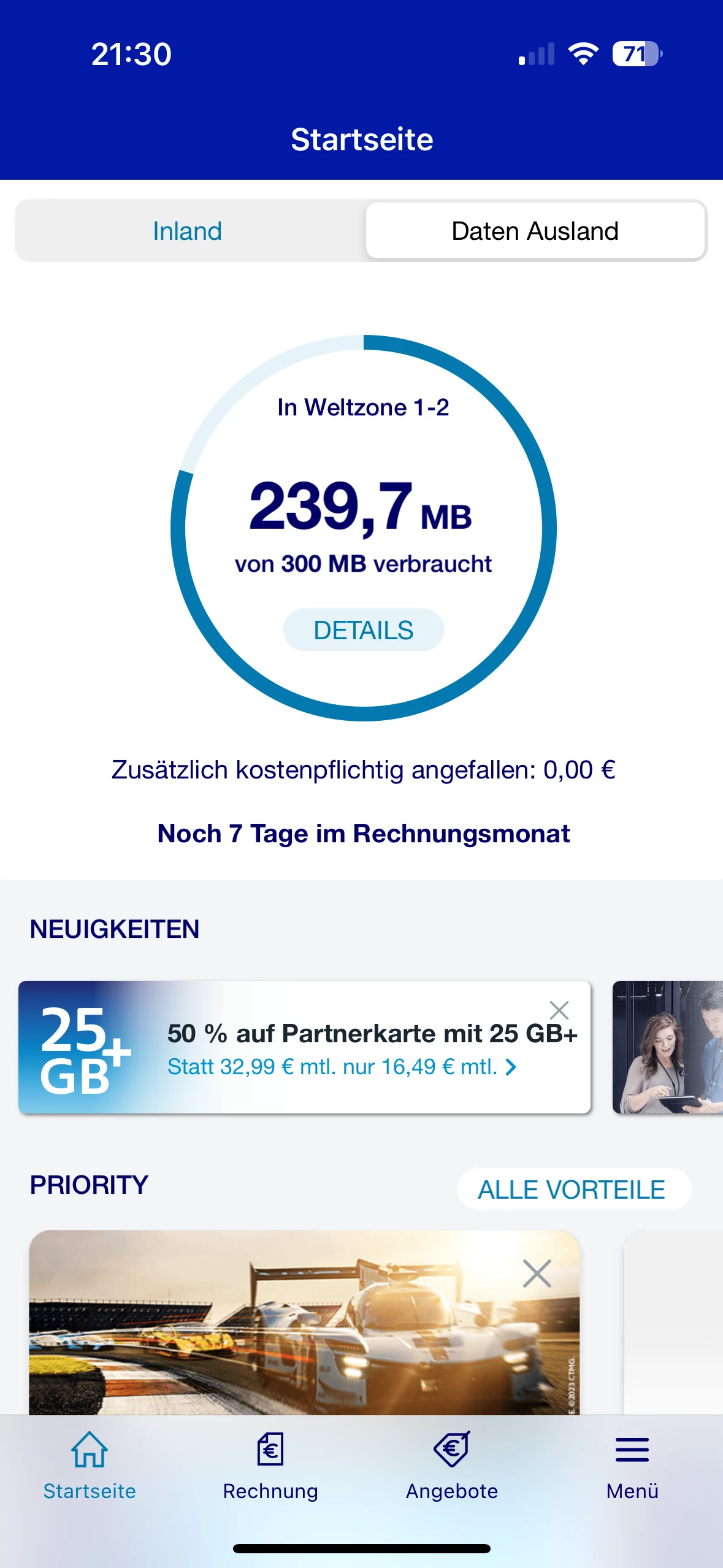Dismiss the 25 GB+ Partnerkarte banner

point(559,1010)
